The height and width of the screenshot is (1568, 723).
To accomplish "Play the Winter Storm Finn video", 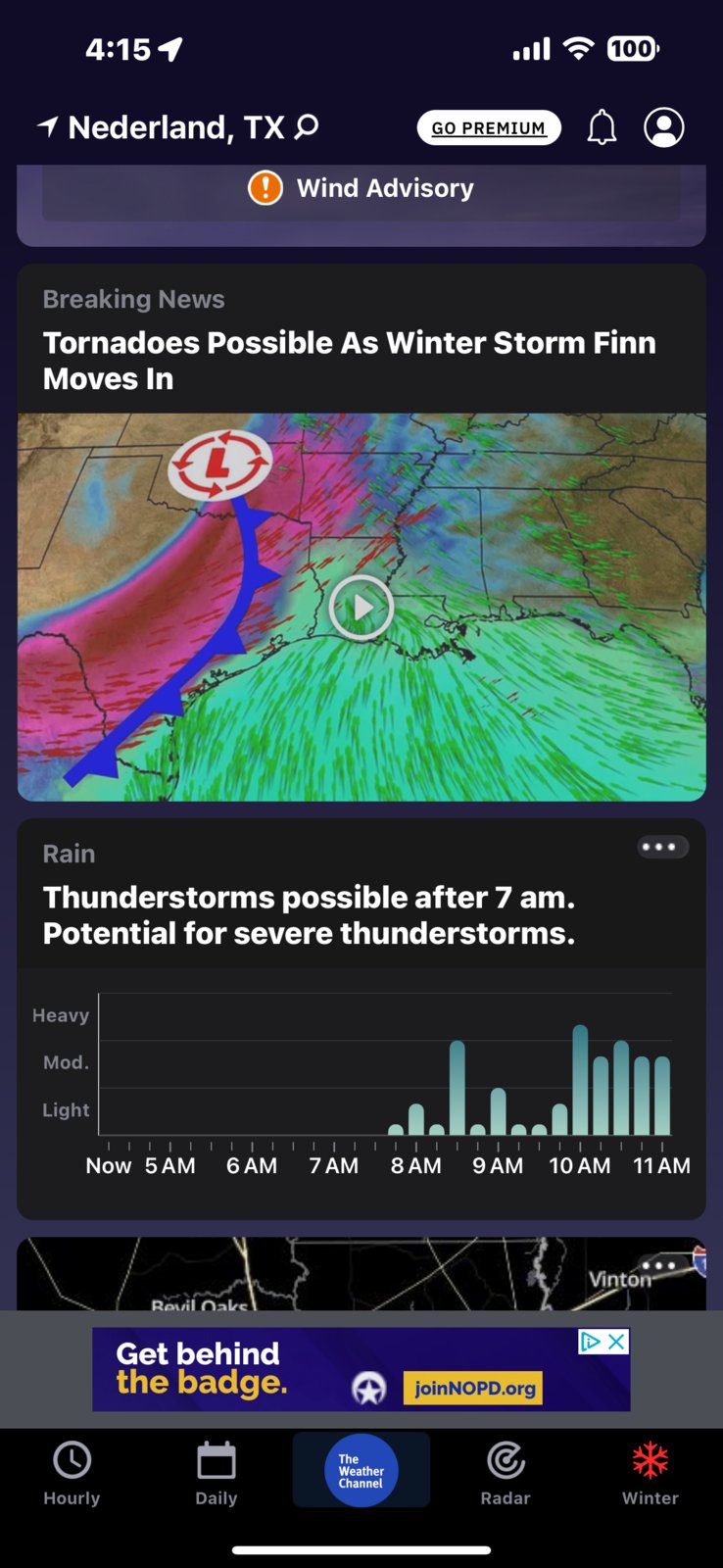I will [361, 608].
